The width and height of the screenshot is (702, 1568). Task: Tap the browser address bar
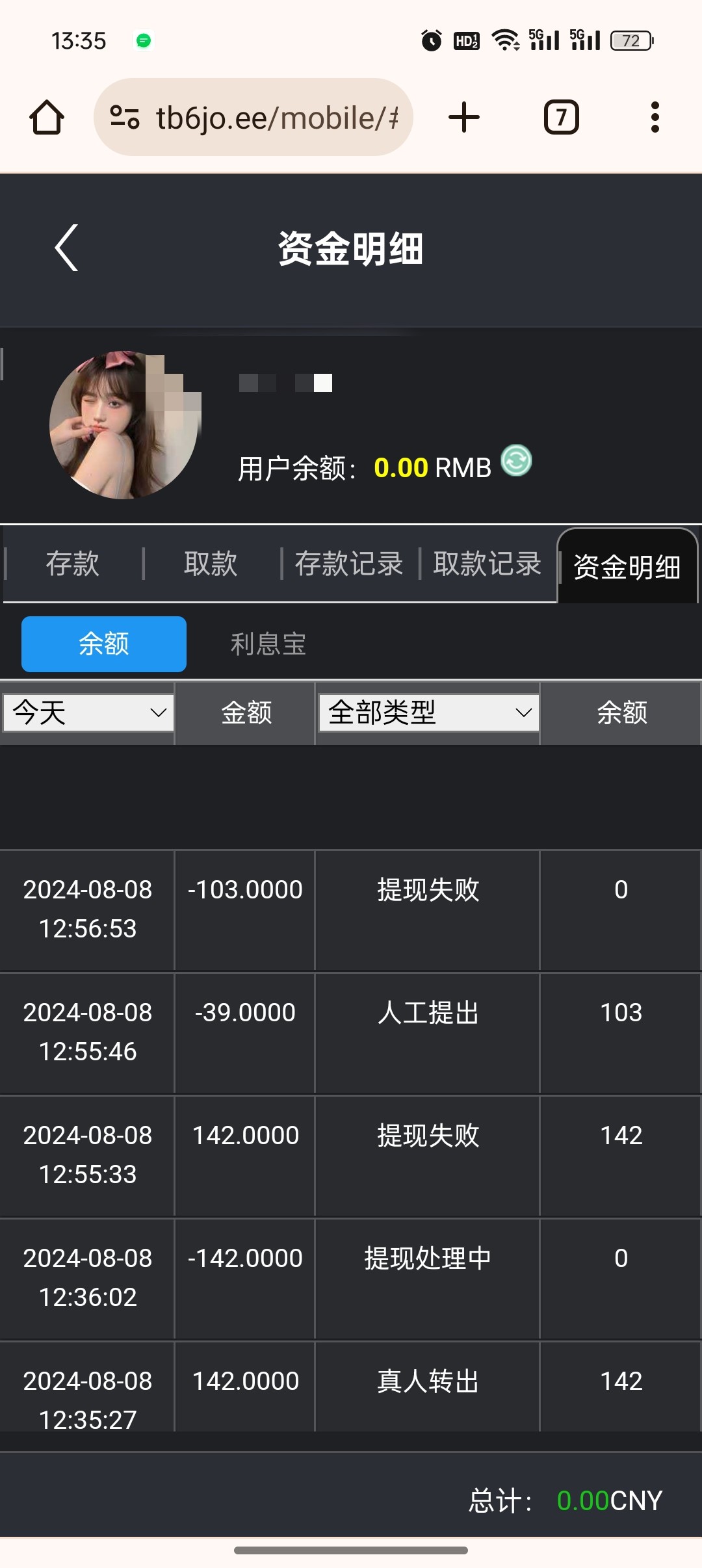(x=253, y=118)
